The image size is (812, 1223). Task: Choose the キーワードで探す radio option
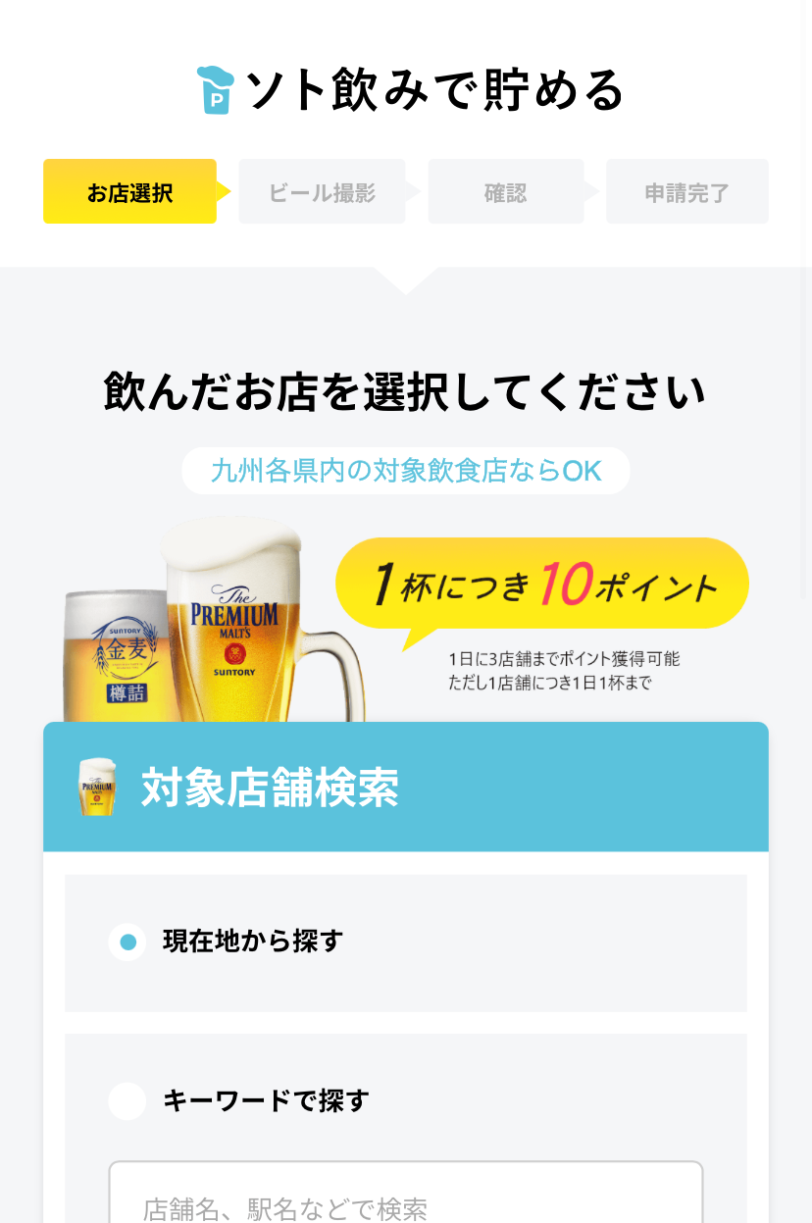(x=128, y=1101)
